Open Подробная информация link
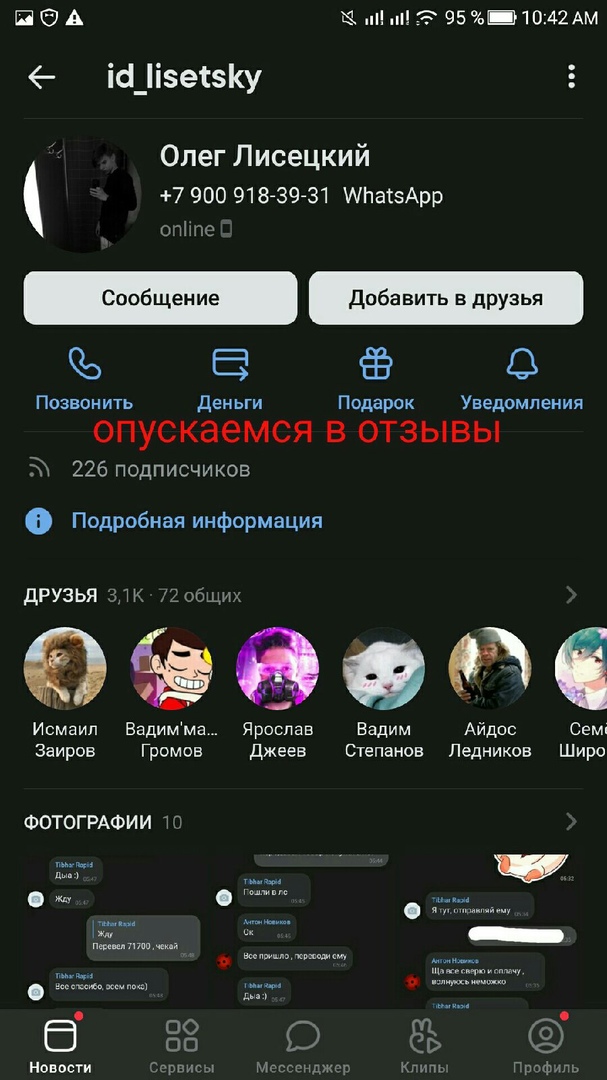 [x=196, y=521]
